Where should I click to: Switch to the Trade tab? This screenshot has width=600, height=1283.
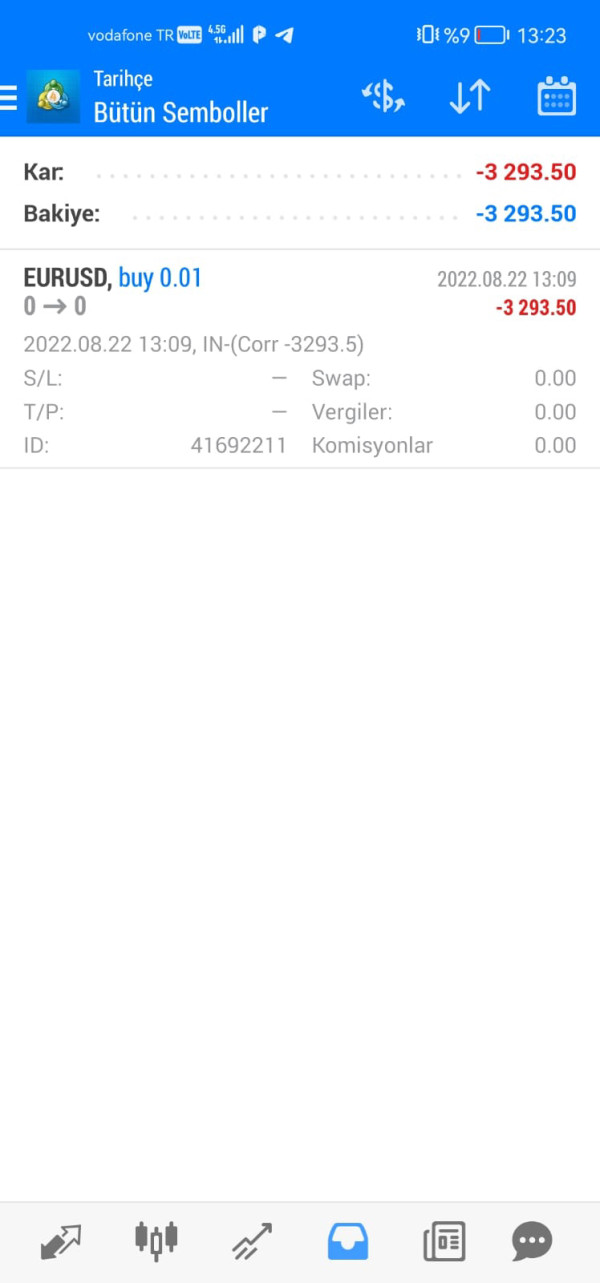pos(252,1242)
